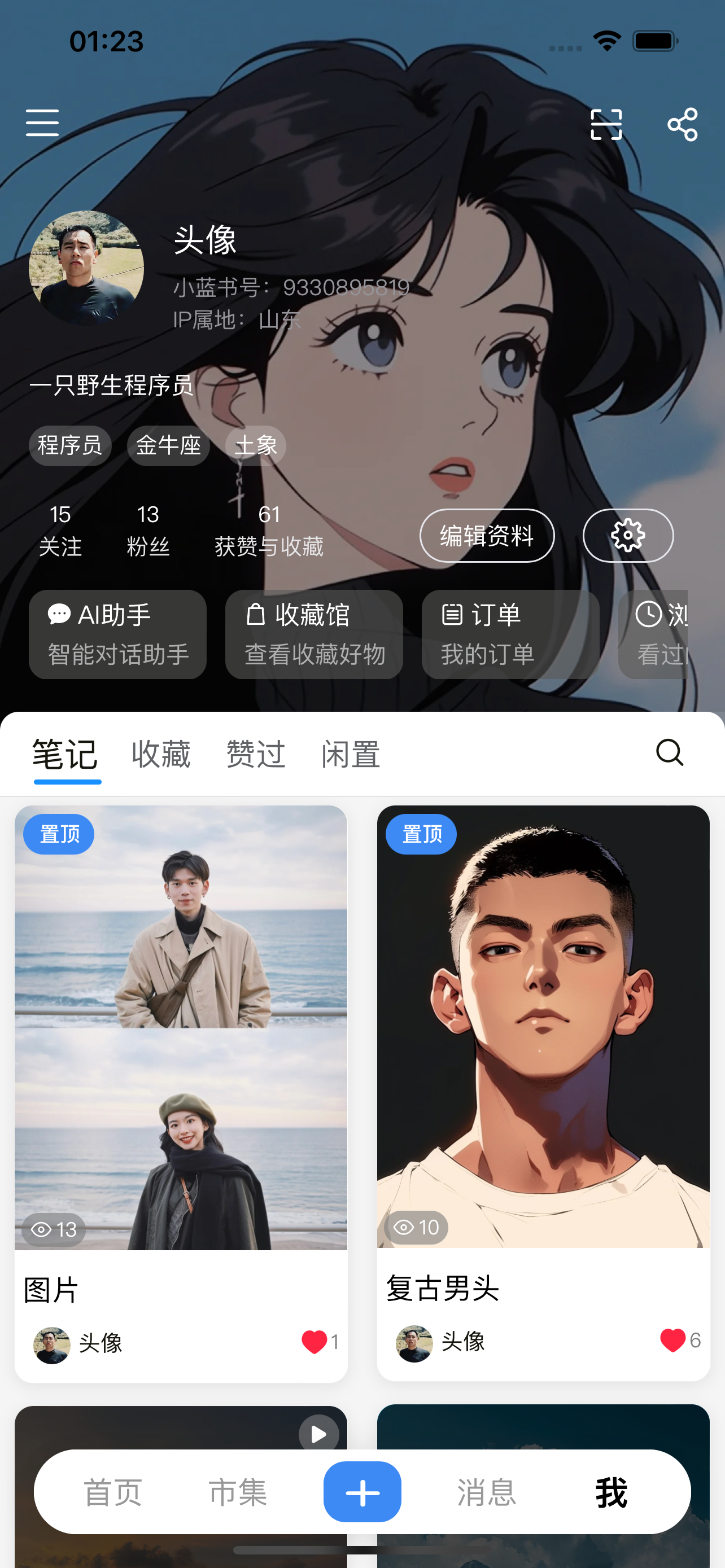Open the 市集 marketplace tab
The height and width of the screenshot is (1568, 725).
[237, 1492]
